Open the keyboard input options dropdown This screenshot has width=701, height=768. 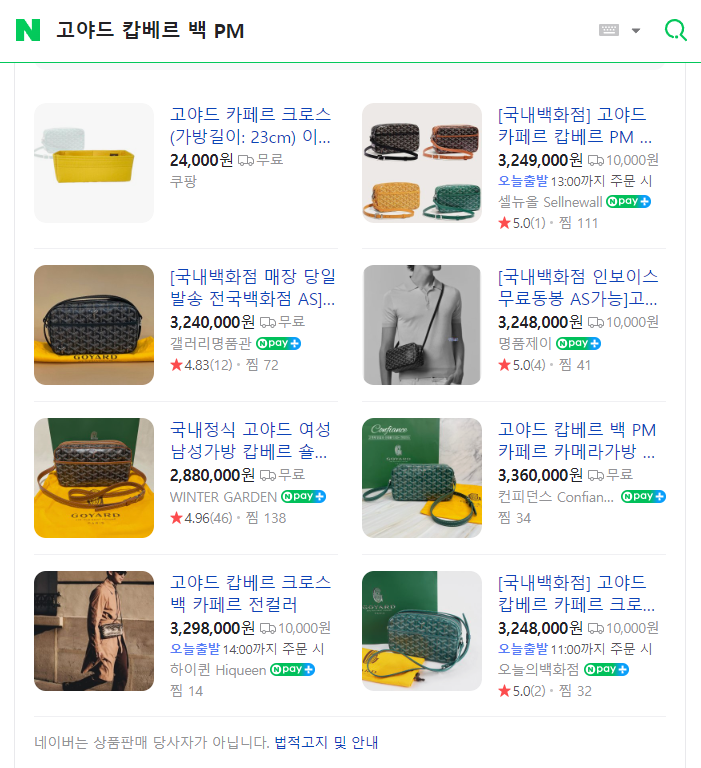click(x=636, y=31)
